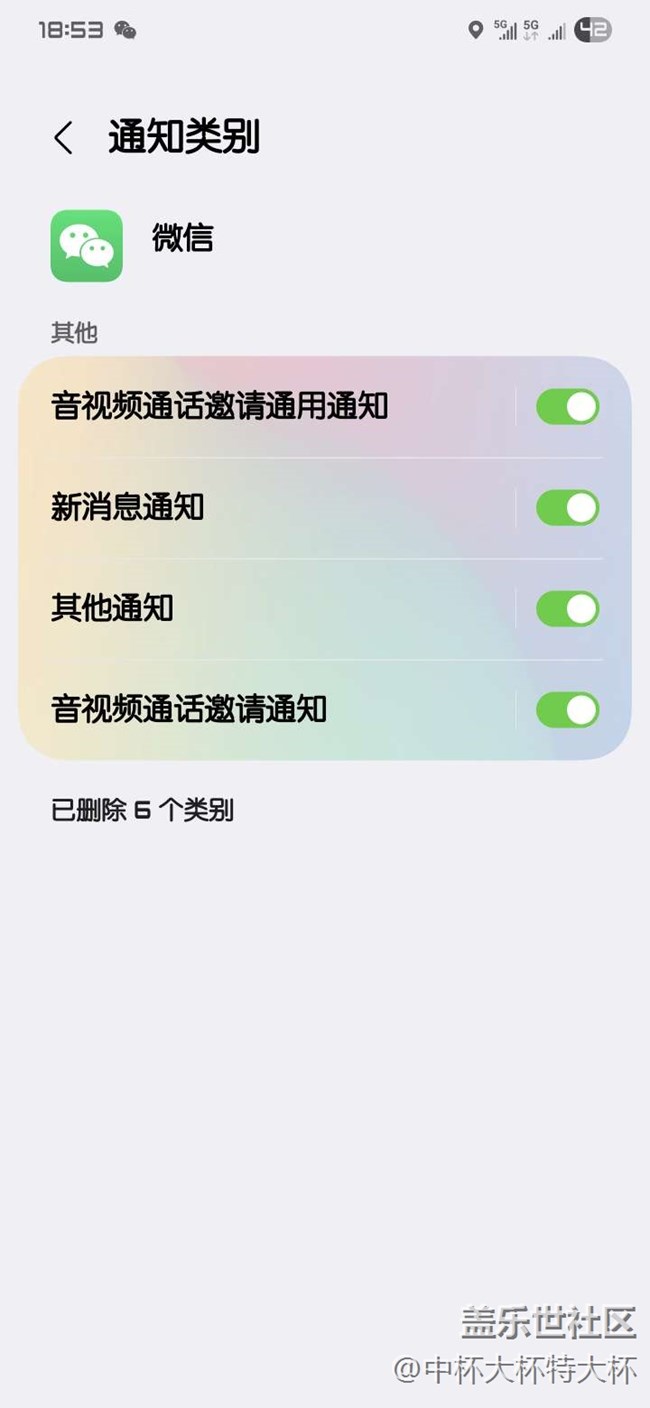Screen dimensions: 650x1408
Task: Go back from 通知类别 page
Action: tap(64, 138)
